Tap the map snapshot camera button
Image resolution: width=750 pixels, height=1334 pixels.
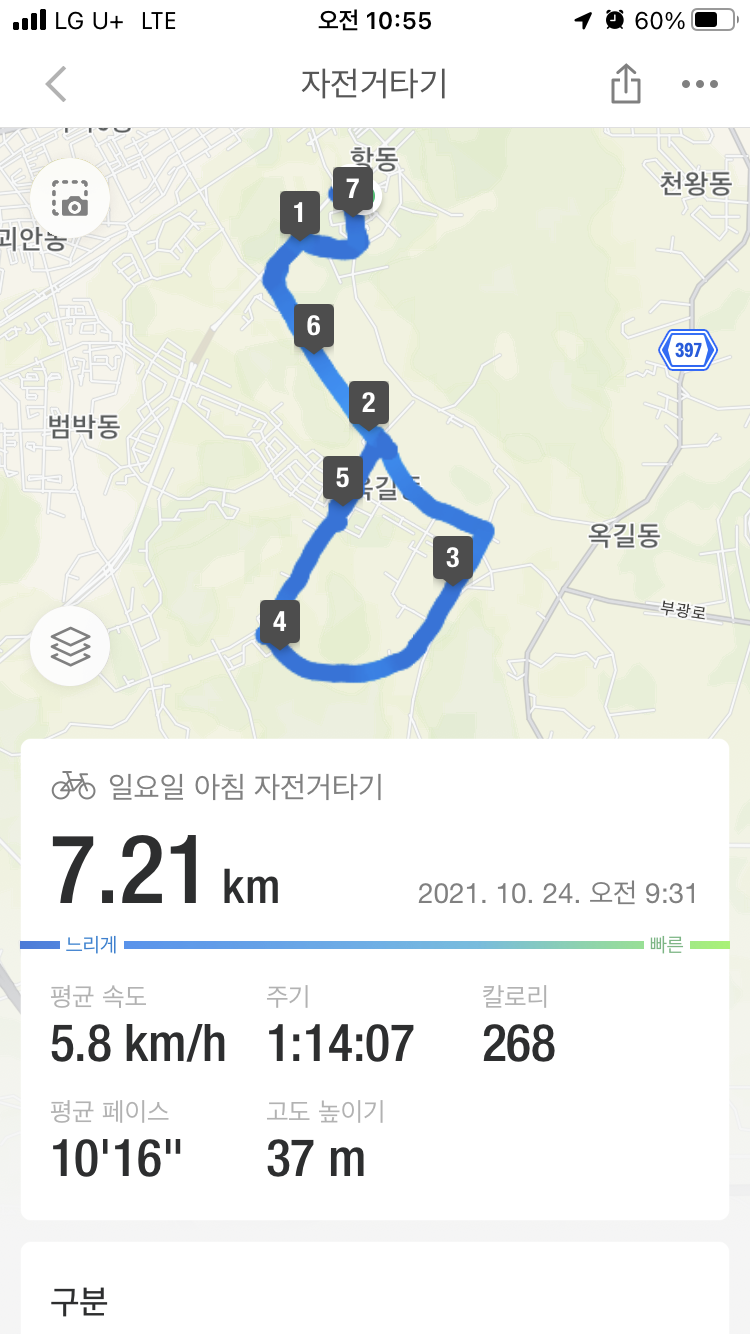(70, 199)
